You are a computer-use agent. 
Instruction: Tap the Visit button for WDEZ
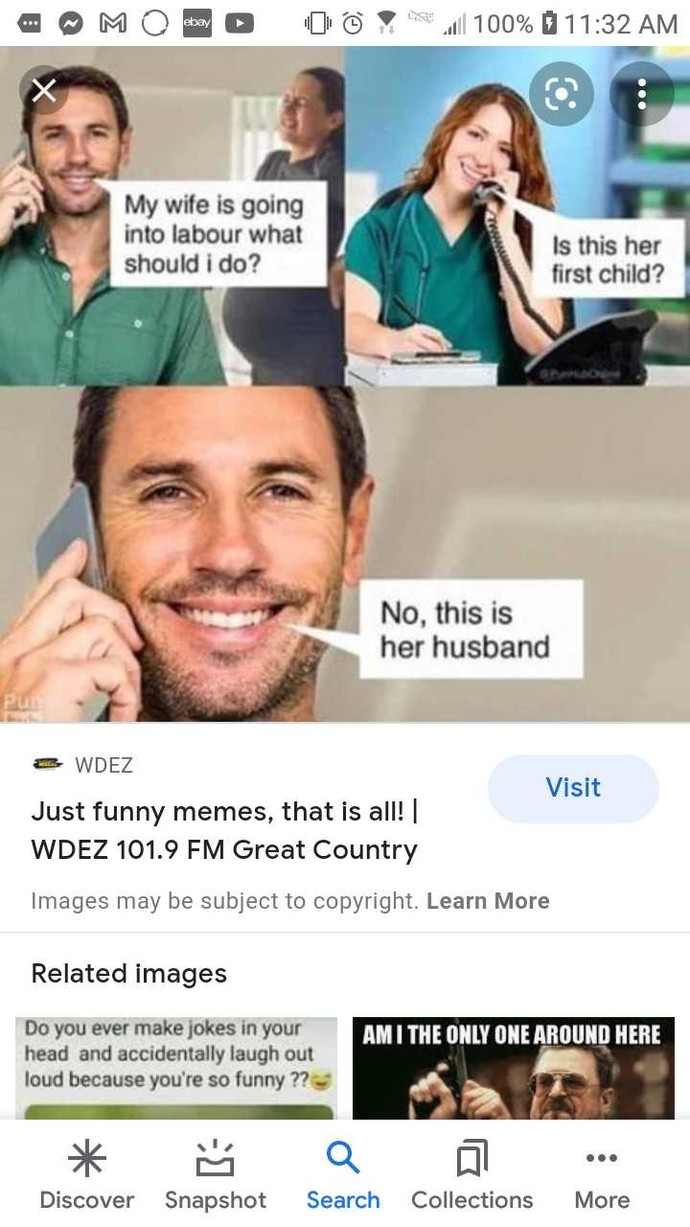573,788
